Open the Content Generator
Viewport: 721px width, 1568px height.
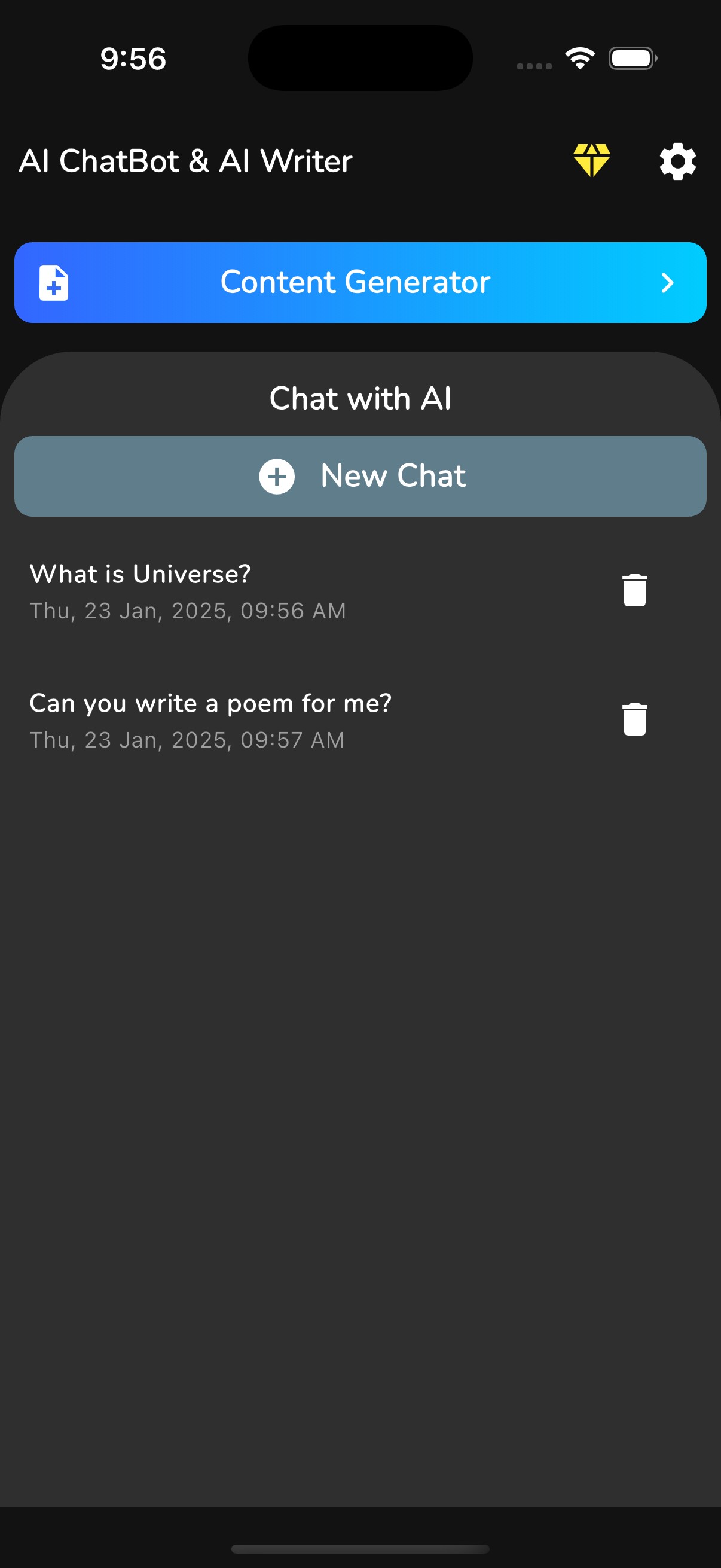pos(360,282)
